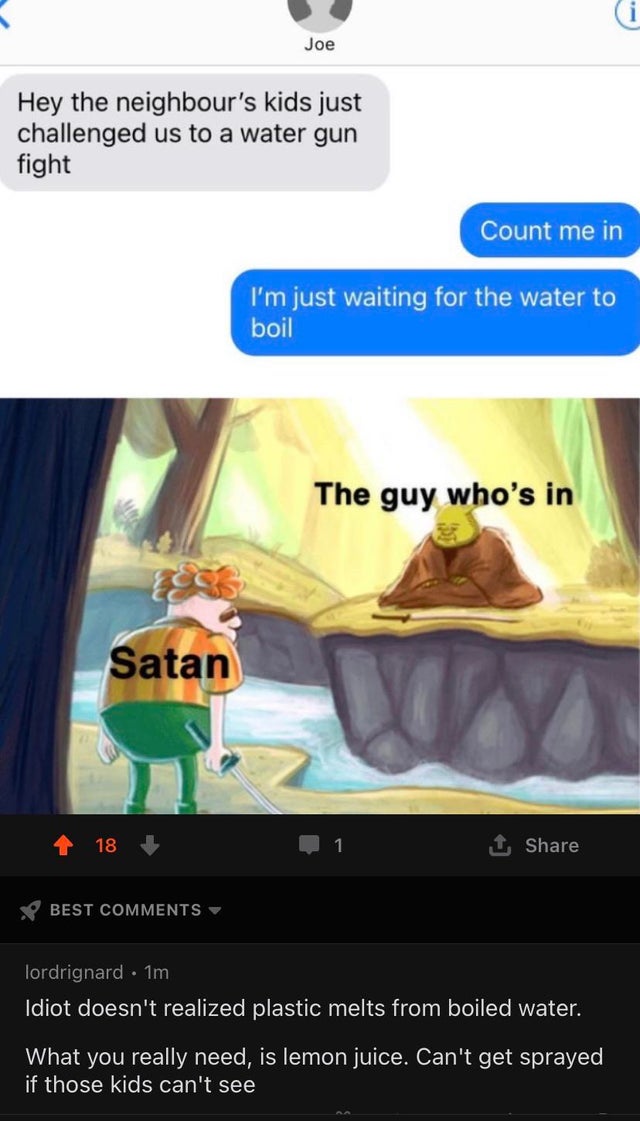Open lordrignard's profile
Viewport: 640px width, 1121px height.
pos(74,972)
